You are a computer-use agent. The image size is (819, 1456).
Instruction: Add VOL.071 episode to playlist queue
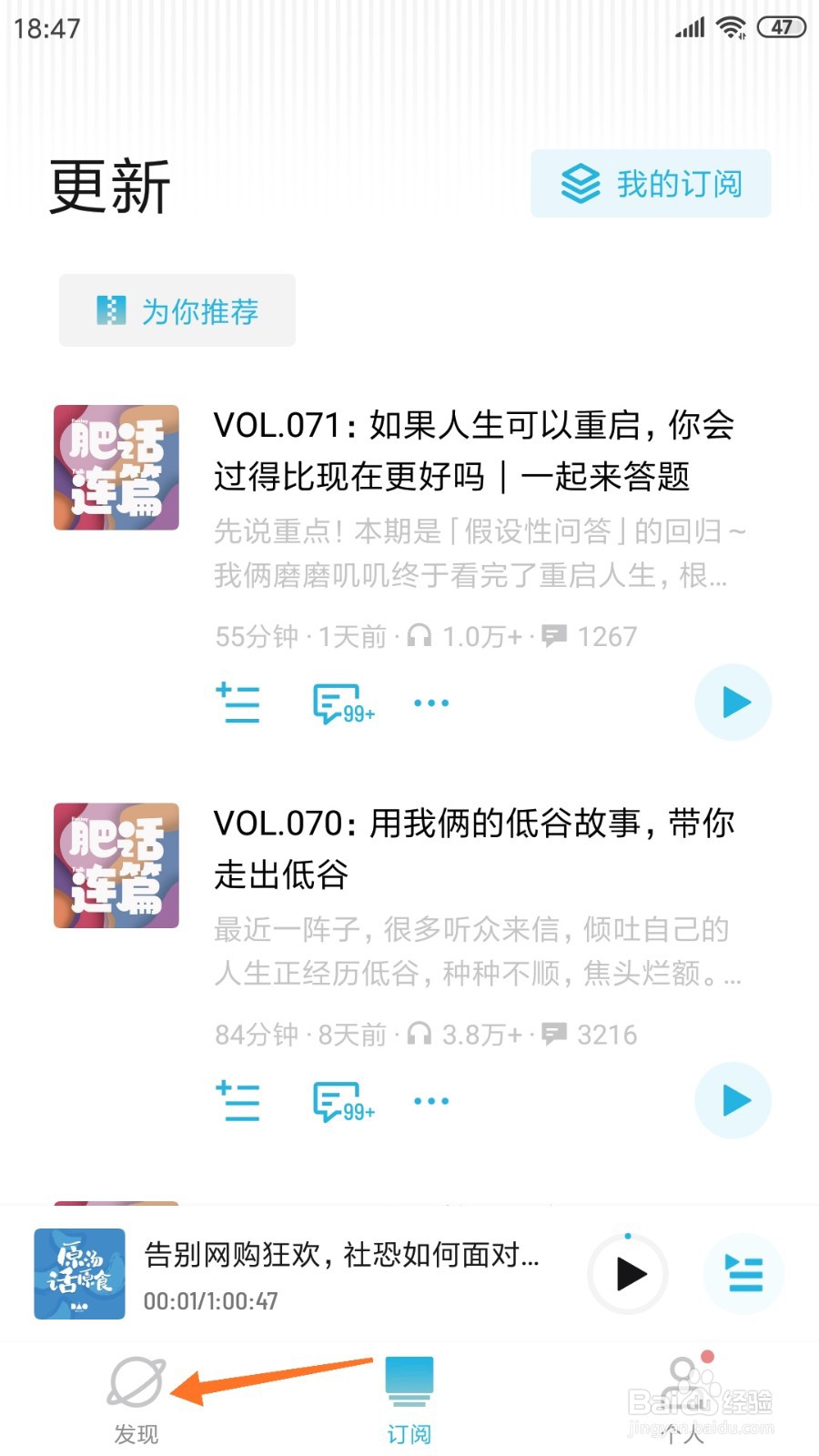pyautogui.click(x=238, y=703)
